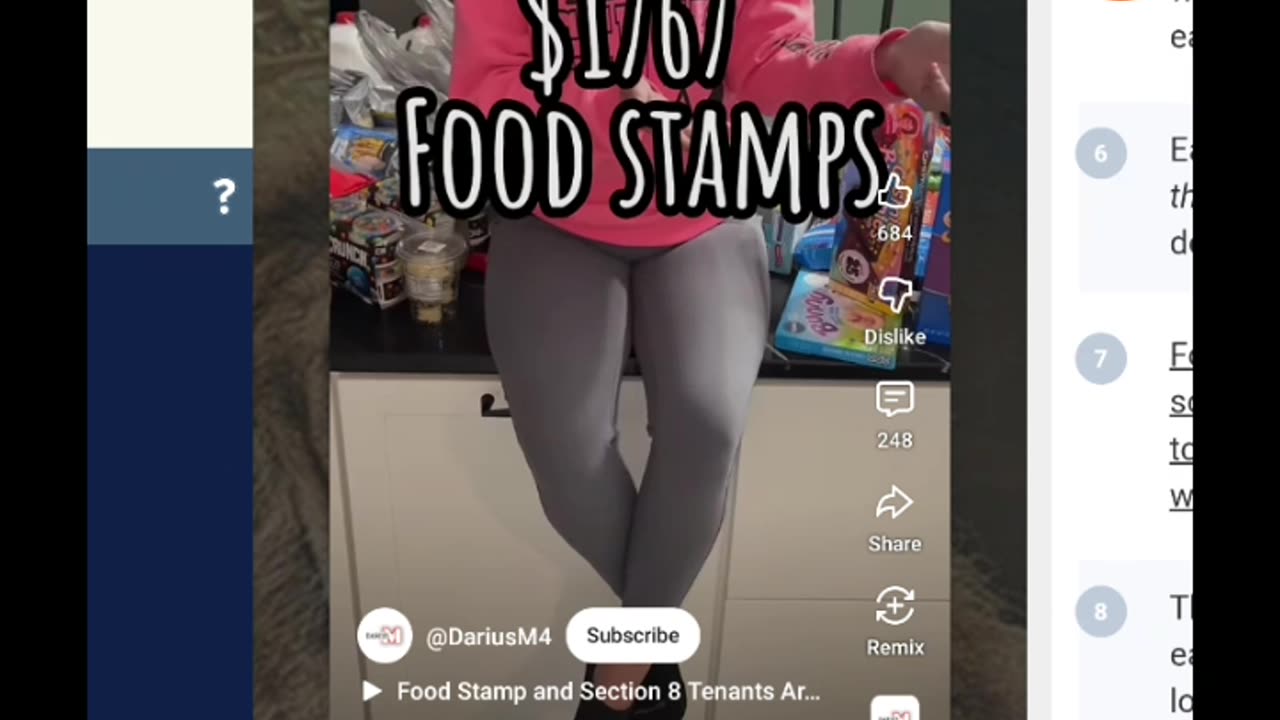This screenshot has height=720, width=1280.
Task: Open the Food Stamp and Section 8 source video
Action: [x=608, y=691]
